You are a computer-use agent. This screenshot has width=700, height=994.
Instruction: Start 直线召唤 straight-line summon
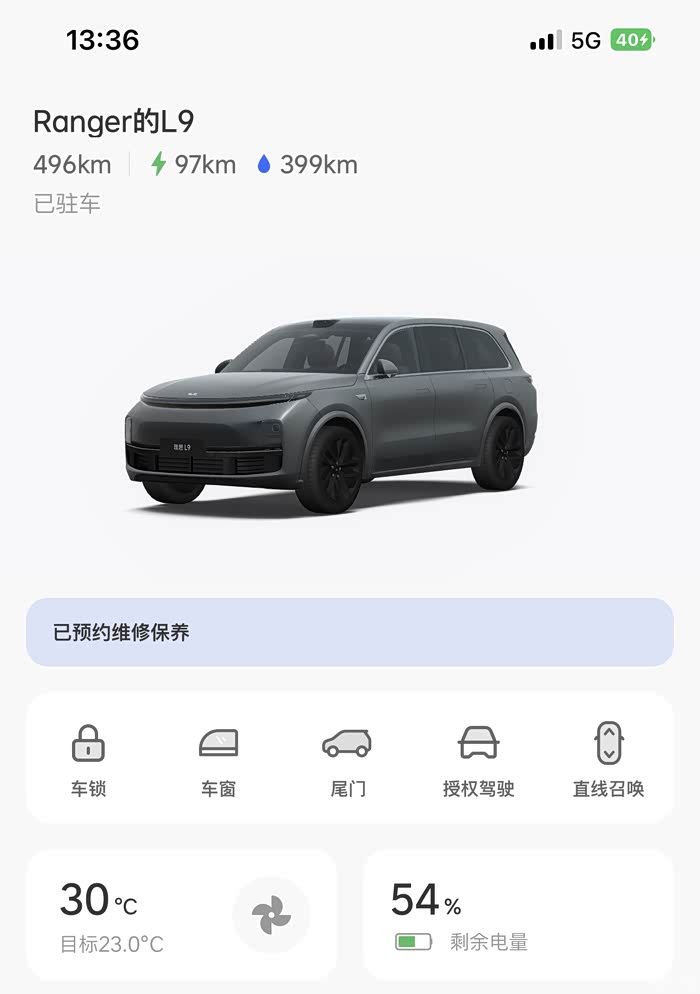608,759
